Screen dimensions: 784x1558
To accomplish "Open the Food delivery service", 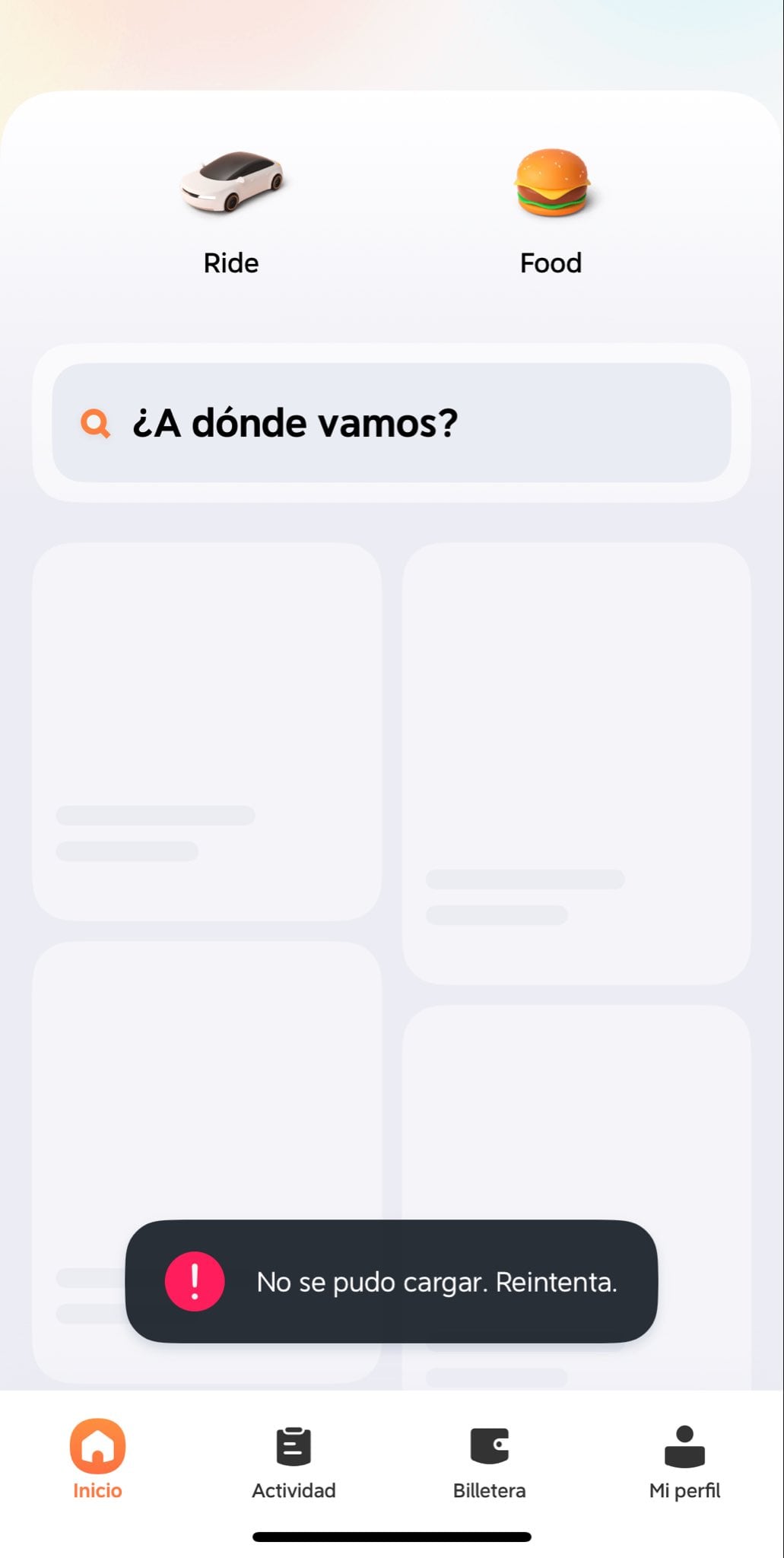I will pos(551,209).
